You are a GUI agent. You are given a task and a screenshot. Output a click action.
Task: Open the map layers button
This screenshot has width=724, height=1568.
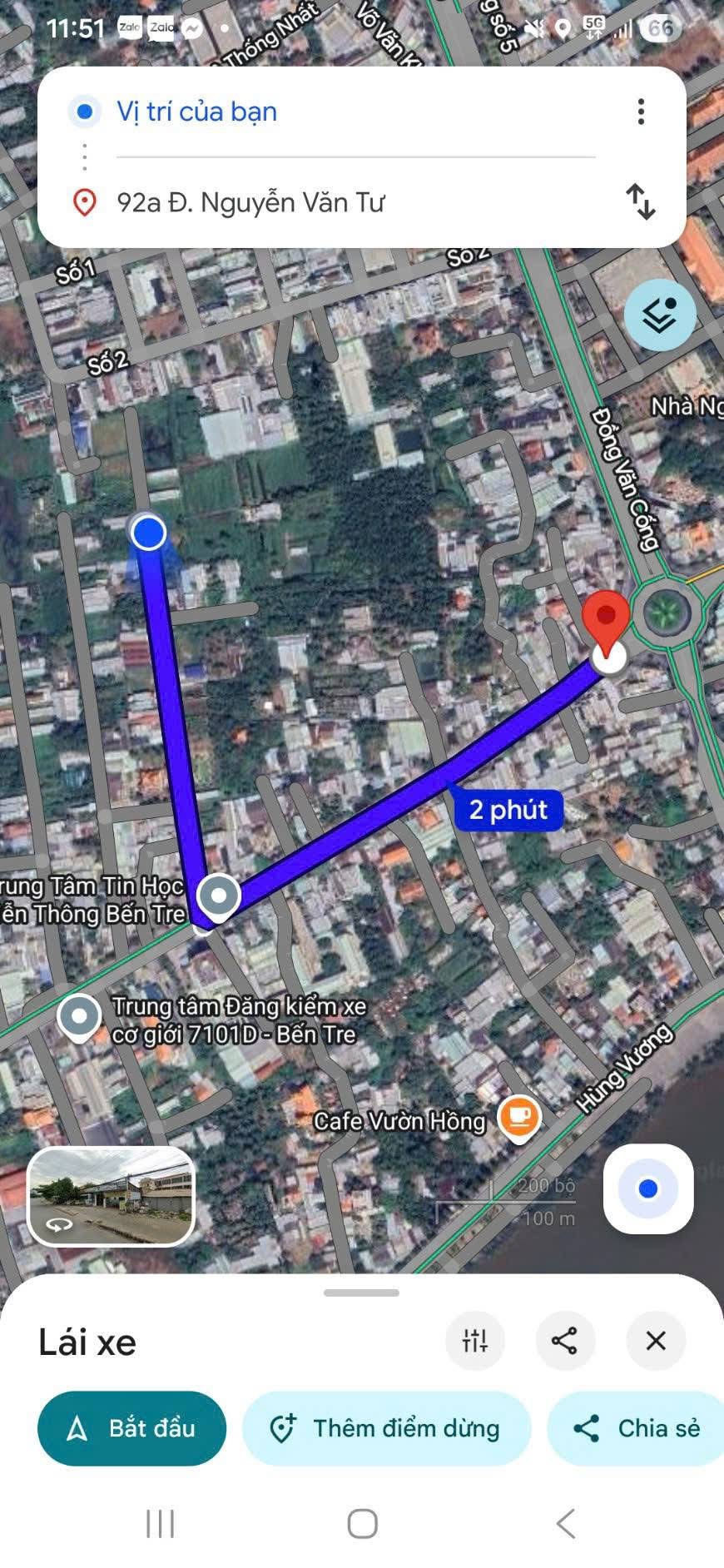click(660, 315)
